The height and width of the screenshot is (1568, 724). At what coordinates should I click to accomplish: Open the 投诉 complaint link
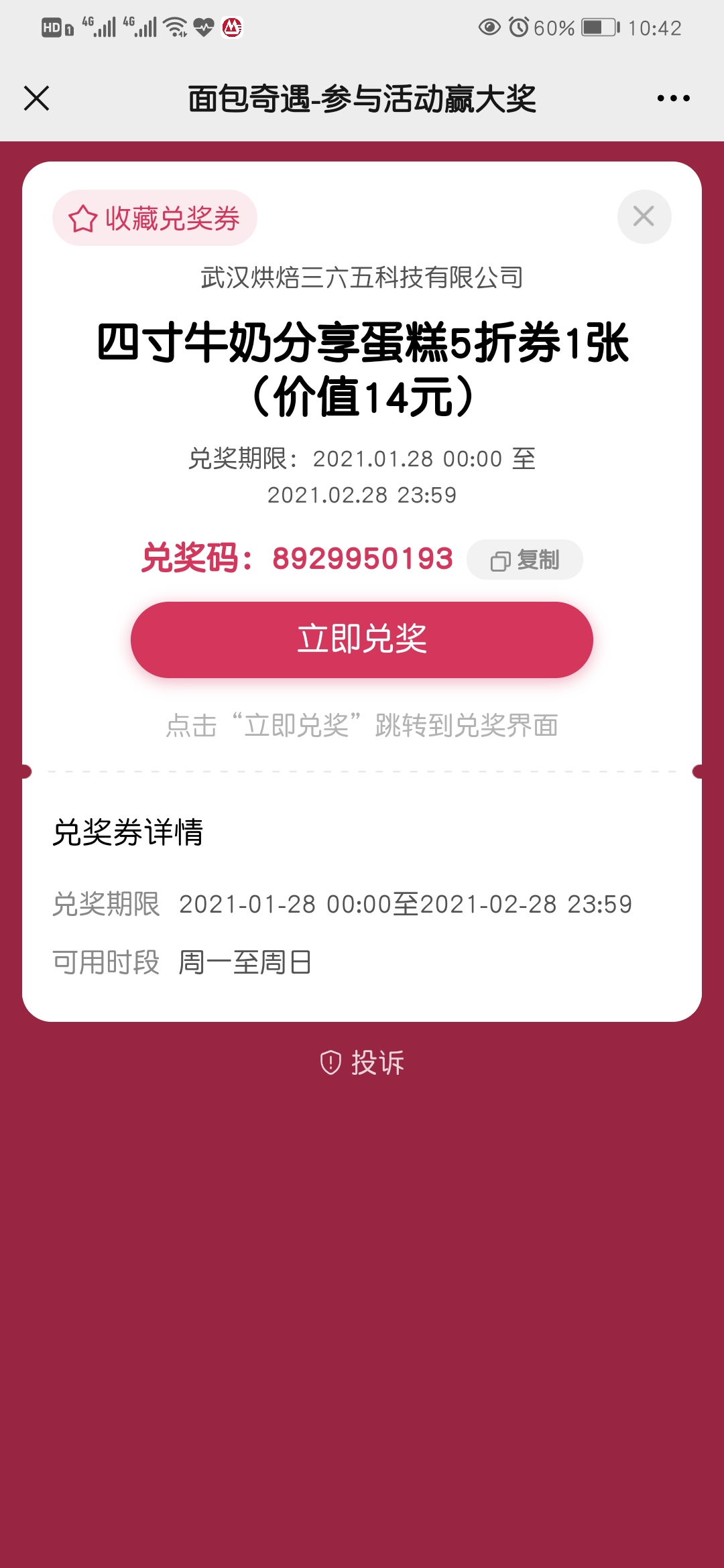tap(362, 1062)
